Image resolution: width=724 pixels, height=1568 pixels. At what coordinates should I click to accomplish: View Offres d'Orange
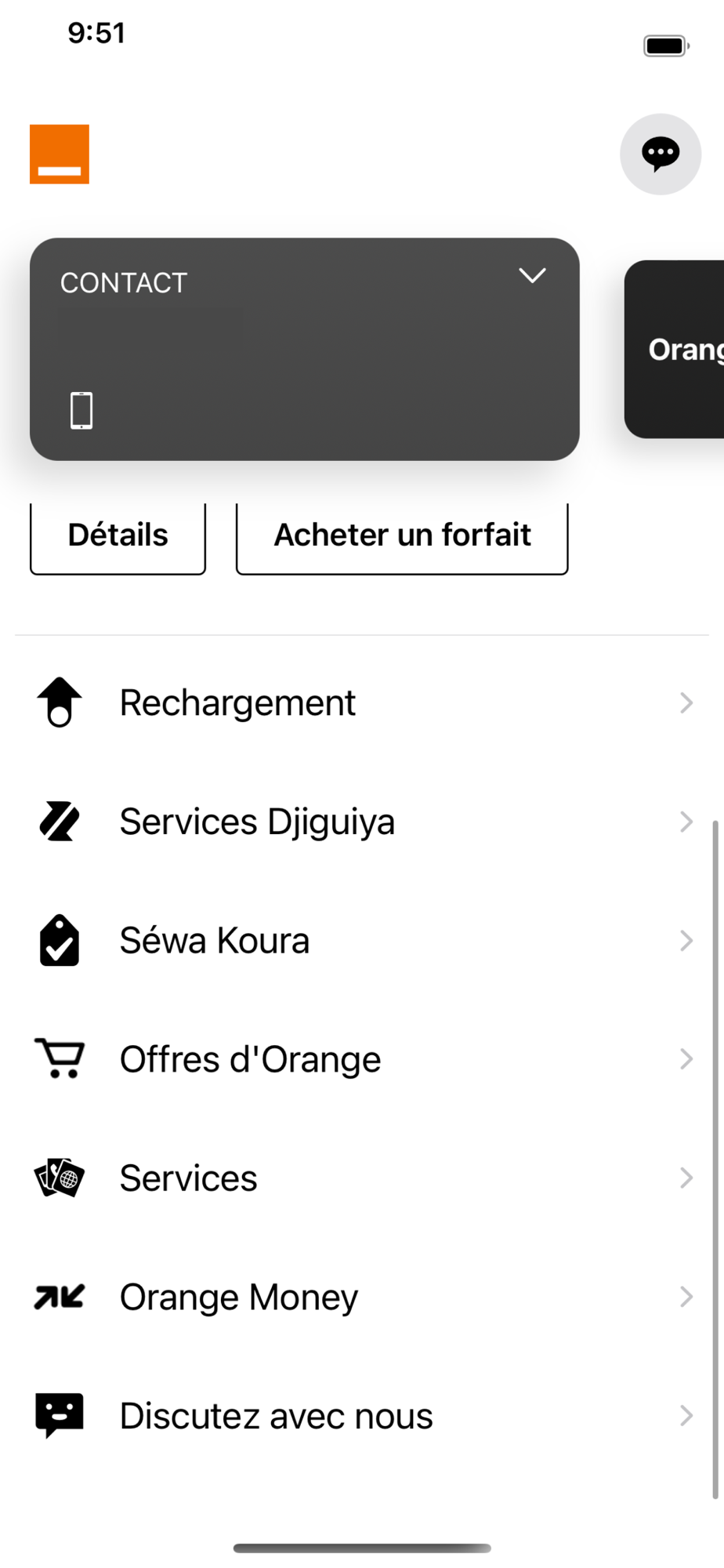pos(362,1059)
